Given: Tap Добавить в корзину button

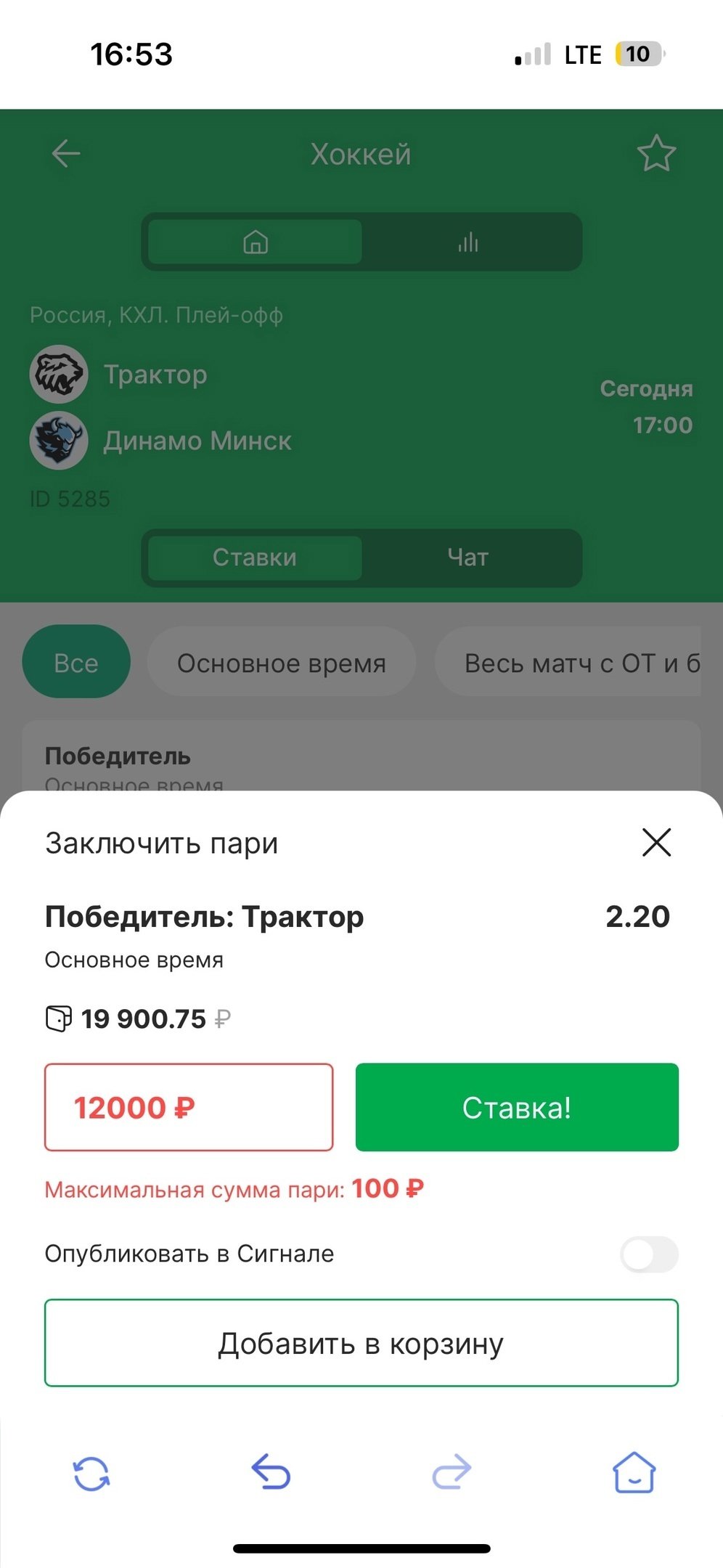Looking at the screenshot, I should coord(361,1343).
